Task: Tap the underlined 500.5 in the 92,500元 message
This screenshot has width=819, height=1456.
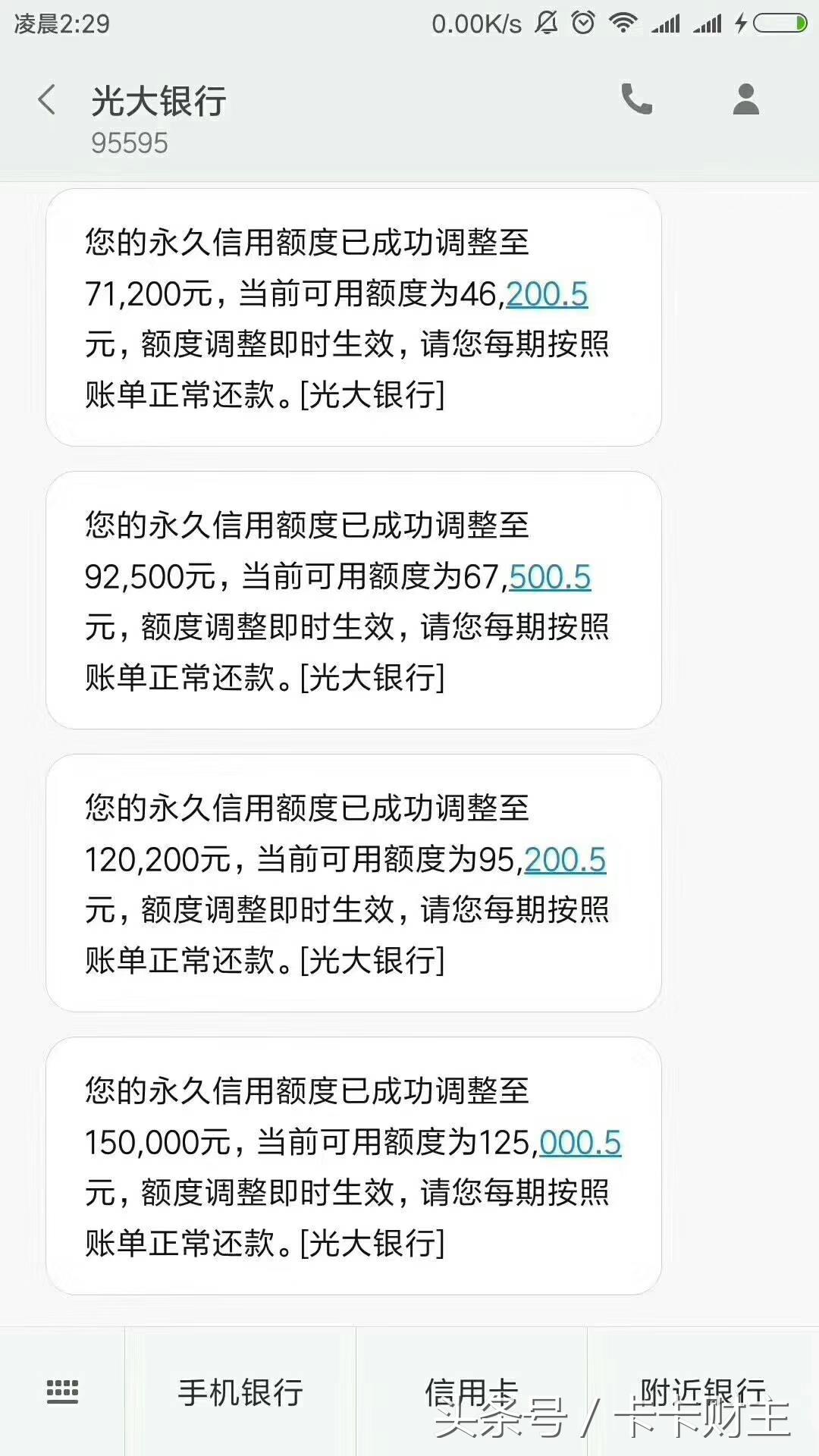Action: click(x=550, y=577)
